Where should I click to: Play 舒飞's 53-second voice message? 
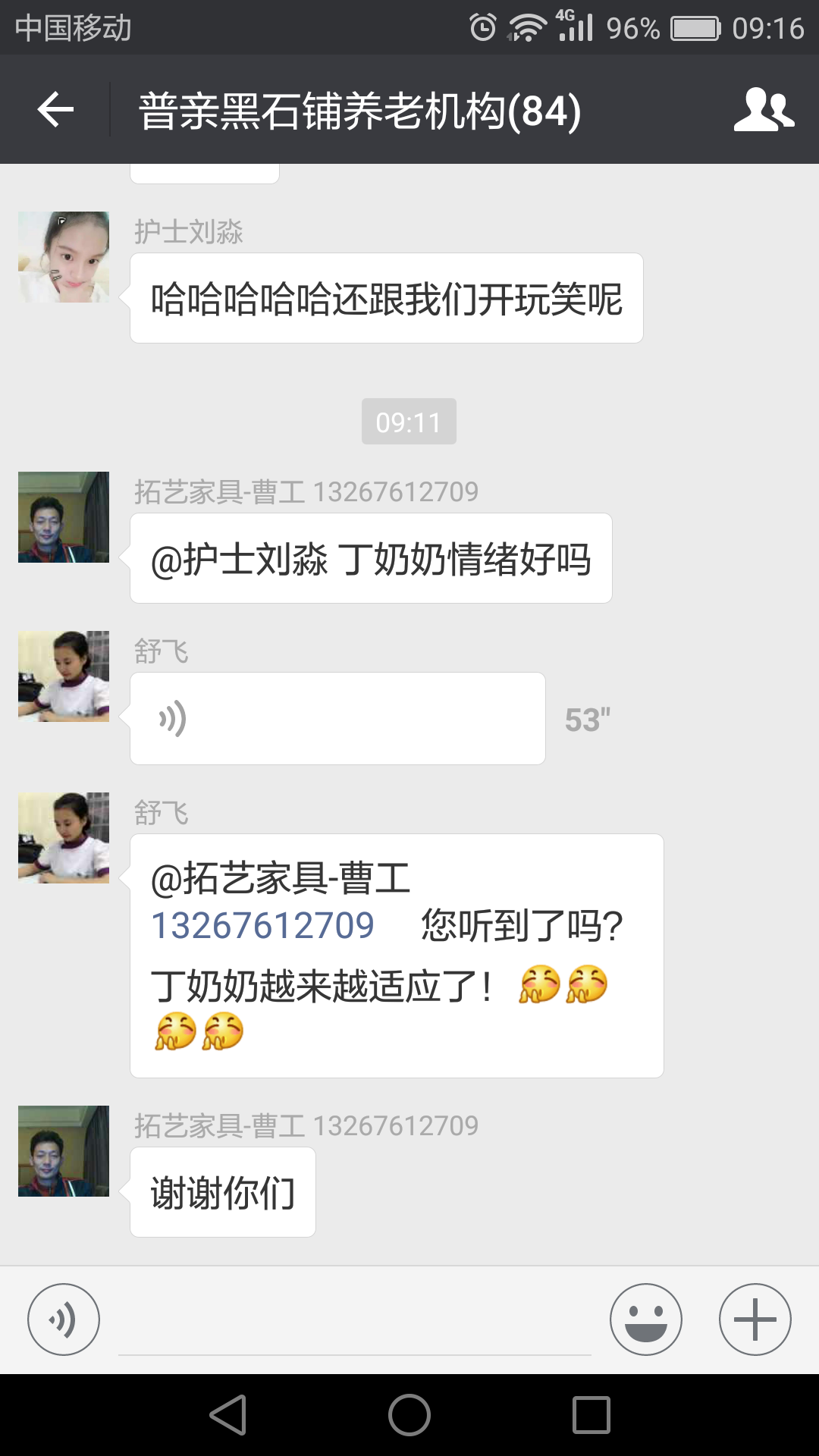tap(337, 718)
